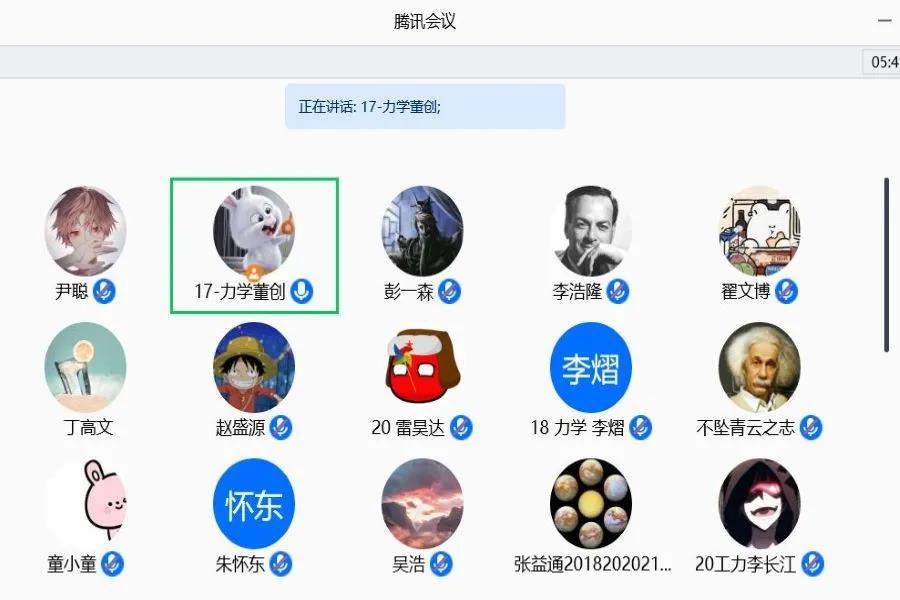Select participant 尹聪
This screenshot has width=900, height=600.
(85, 232)
